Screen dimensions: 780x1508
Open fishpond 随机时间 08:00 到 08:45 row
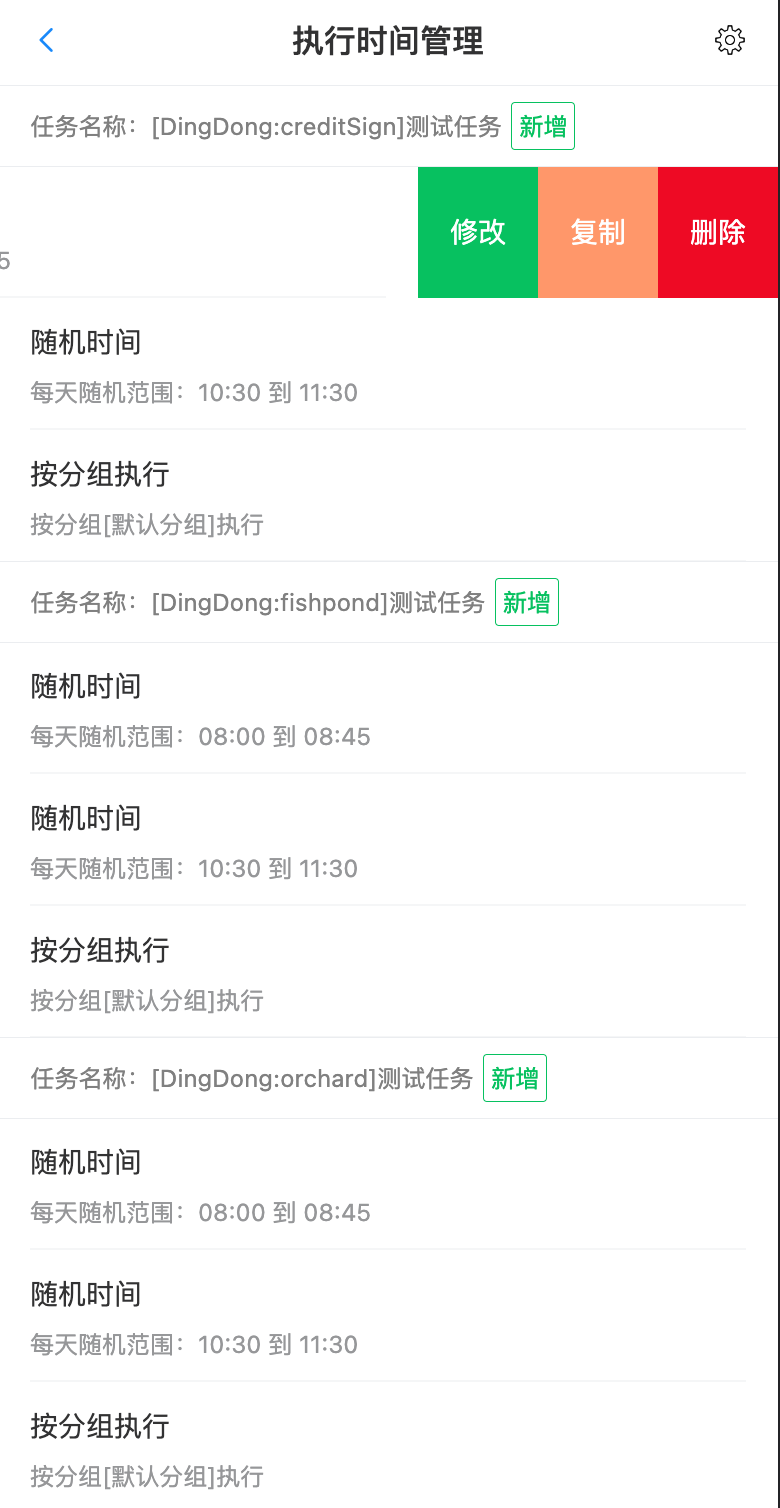point(388,710)
